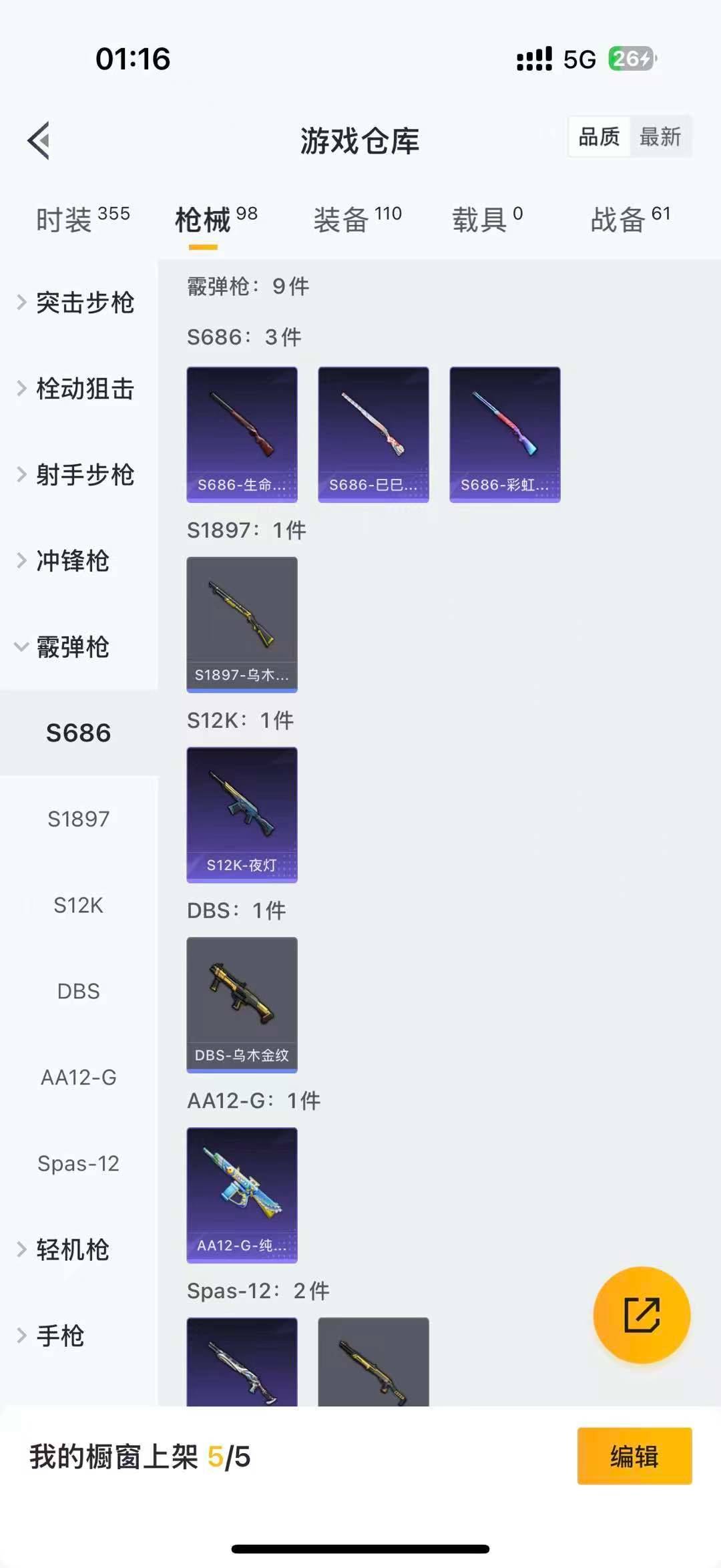Viewport: 721px width, 1568px height.
Task: Sort warehouse by 最新
Action: tap(660, 137)
